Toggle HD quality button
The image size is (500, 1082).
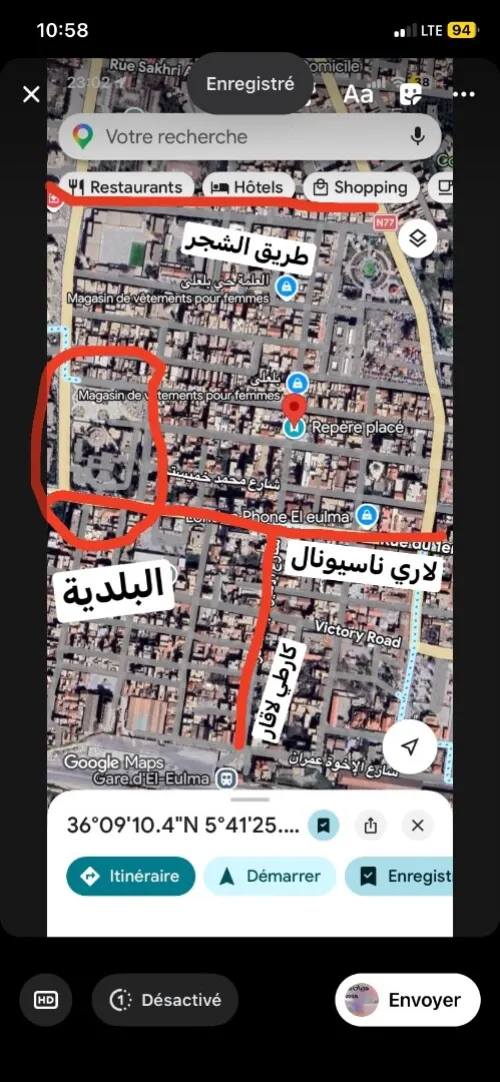click(x=46, y=1000)
